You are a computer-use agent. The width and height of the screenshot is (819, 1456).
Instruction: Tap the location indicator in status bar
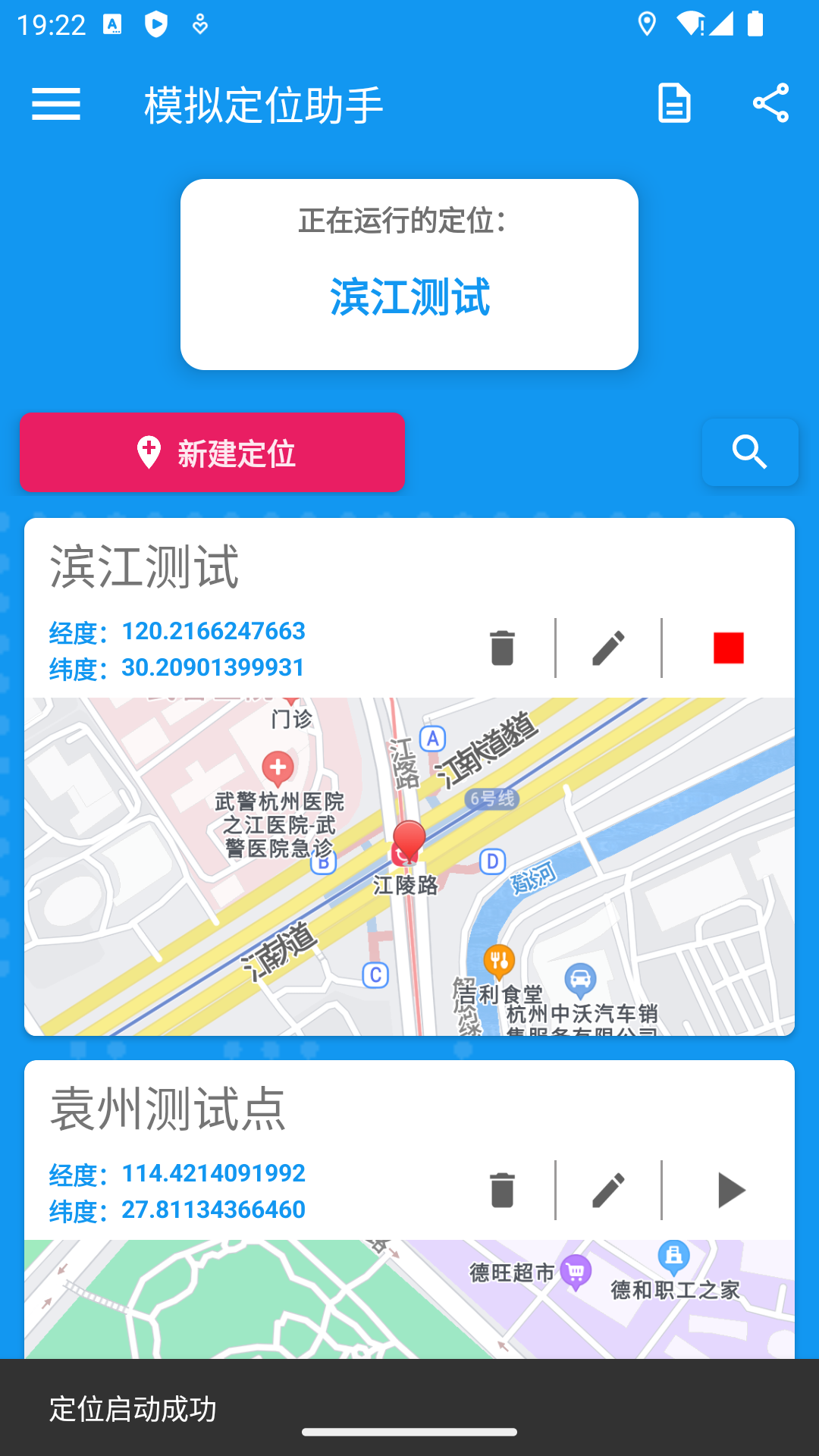click(x=647, y=25)
